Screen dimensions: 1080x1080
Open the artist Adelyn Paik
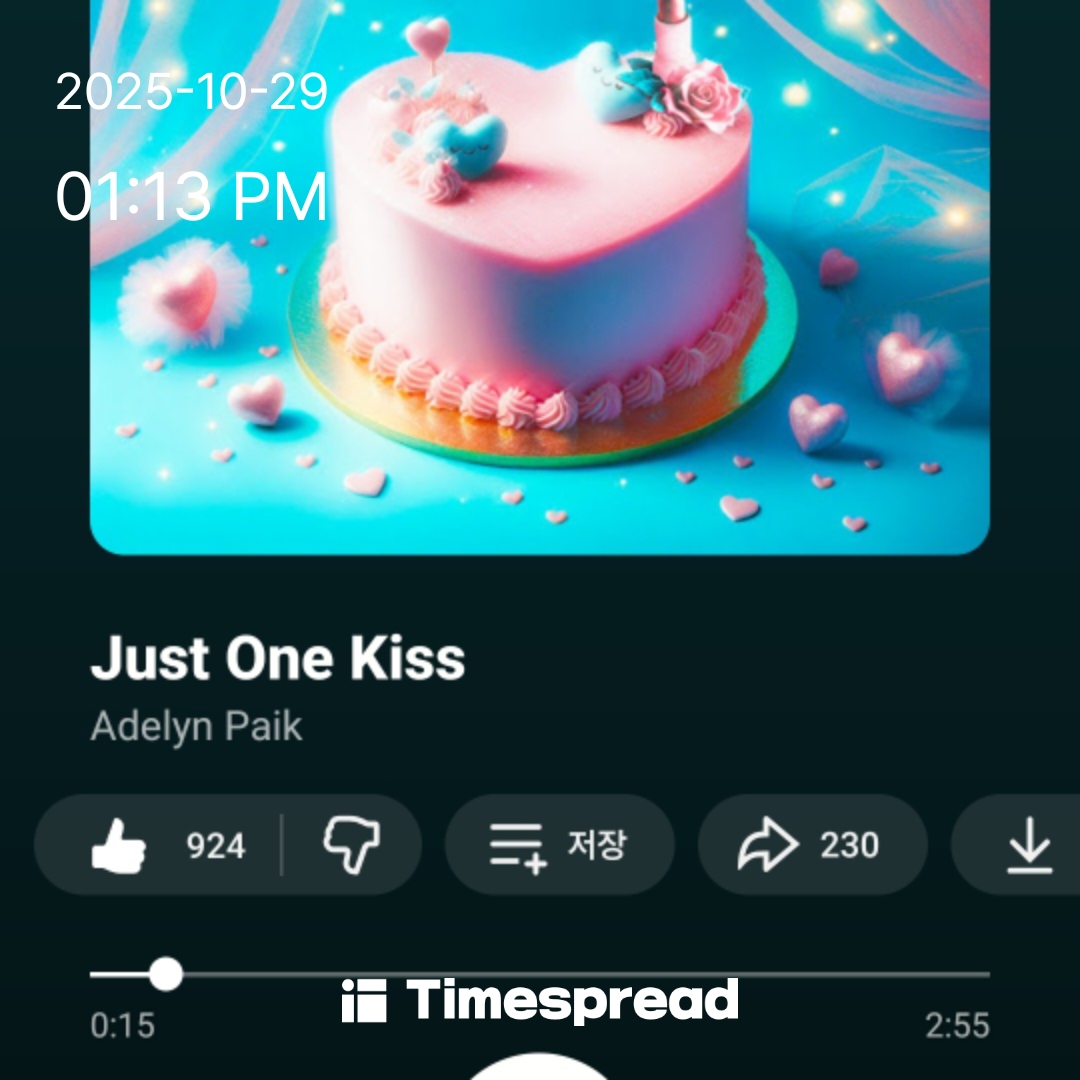point(196,726)
